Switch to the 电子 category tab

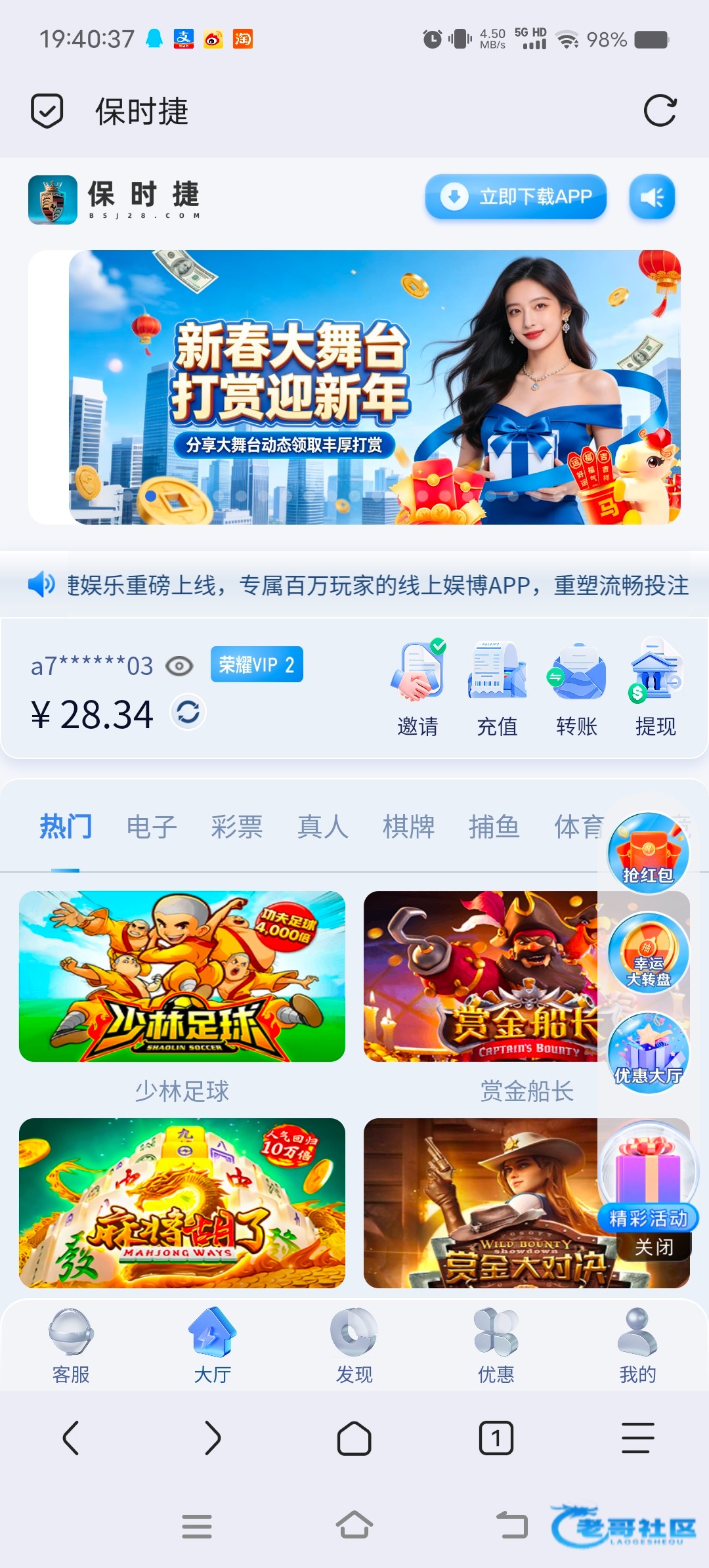(x=152, y=827)
